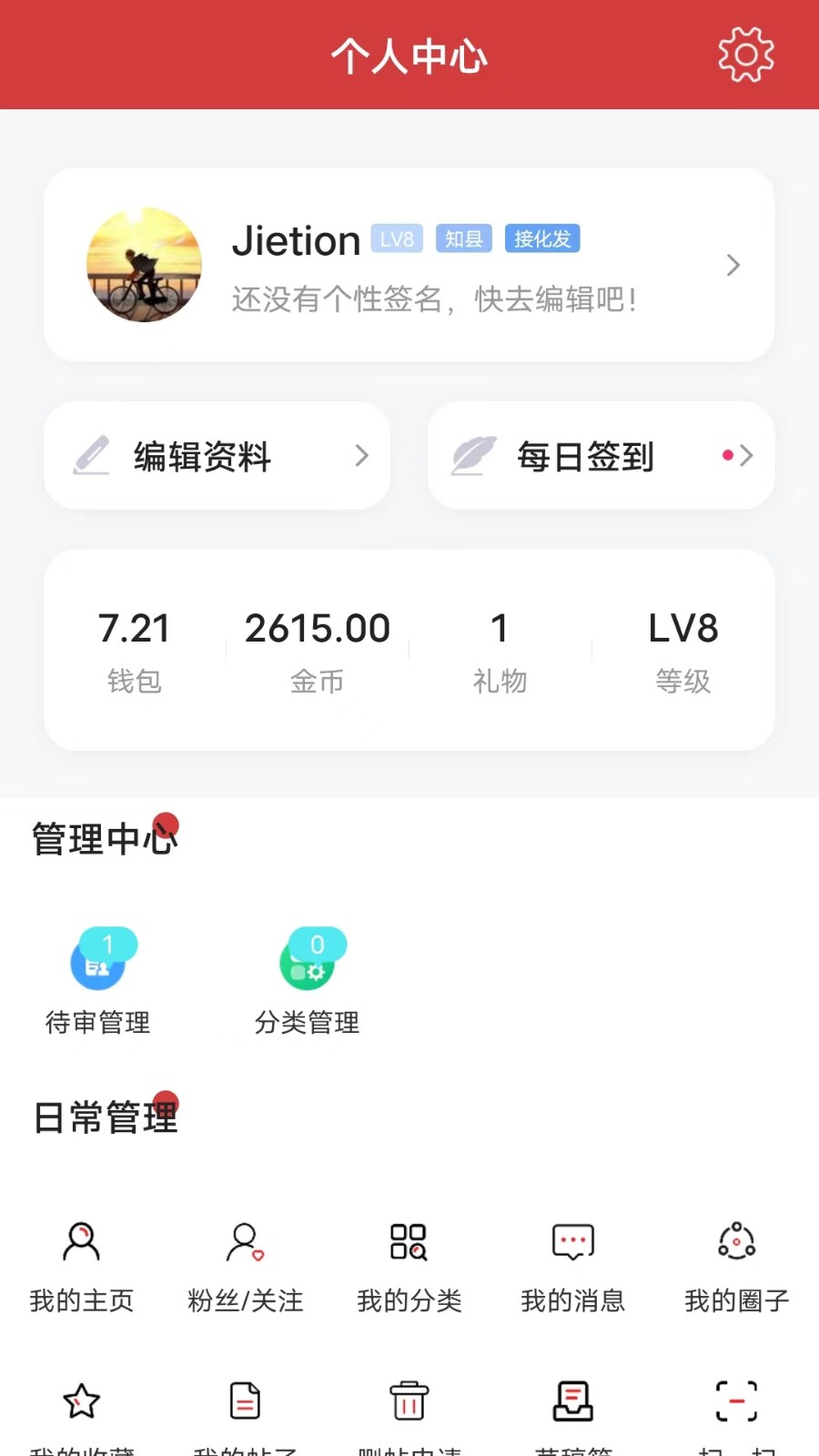Viewport: 819px width, 1456px height.
Task: Open the 金币 coins balance
Action: point(317,651)
